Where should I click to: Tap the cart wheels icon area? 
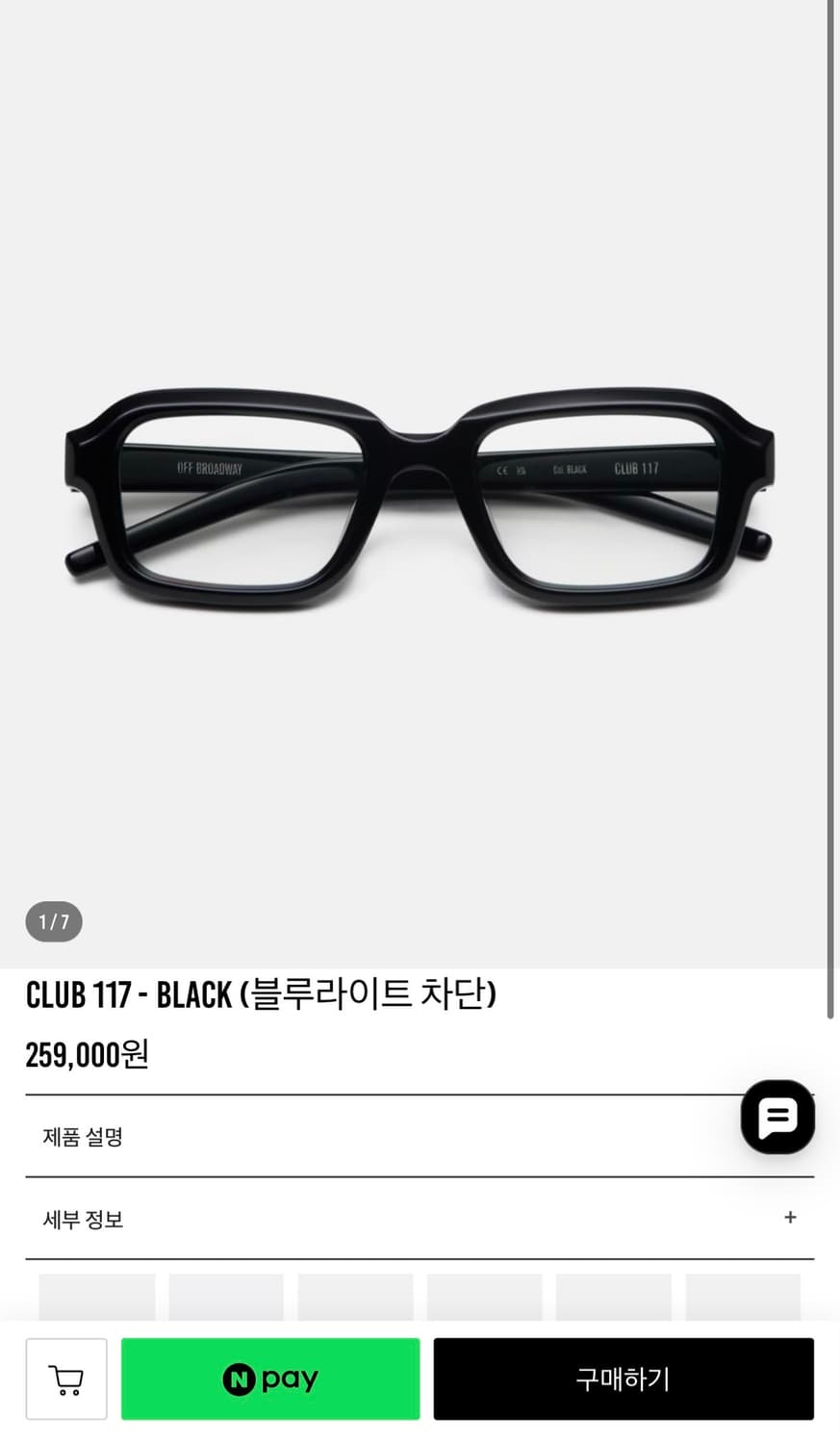(67, 1391)
